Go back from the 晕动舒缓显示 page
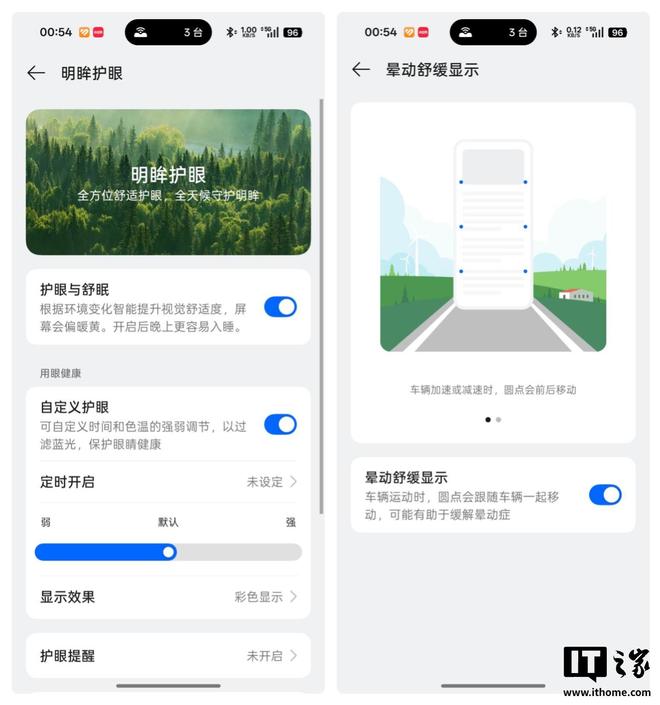 (x=361, y=70)
